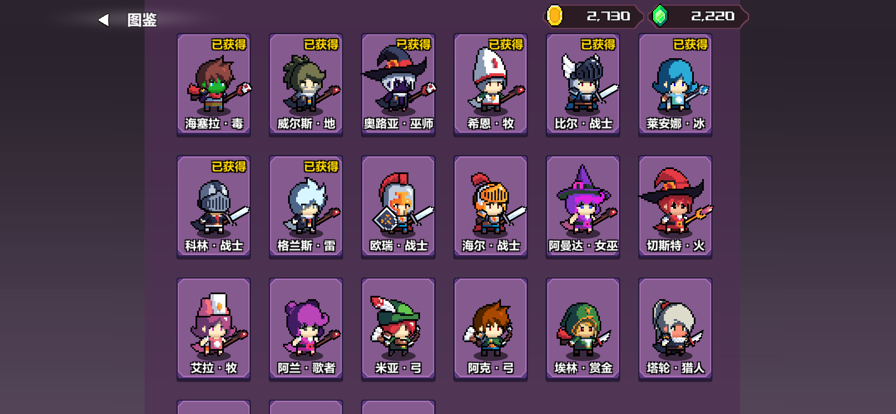
Task: Open the 埃林·赏金 character card
Action: pos(583,329)
